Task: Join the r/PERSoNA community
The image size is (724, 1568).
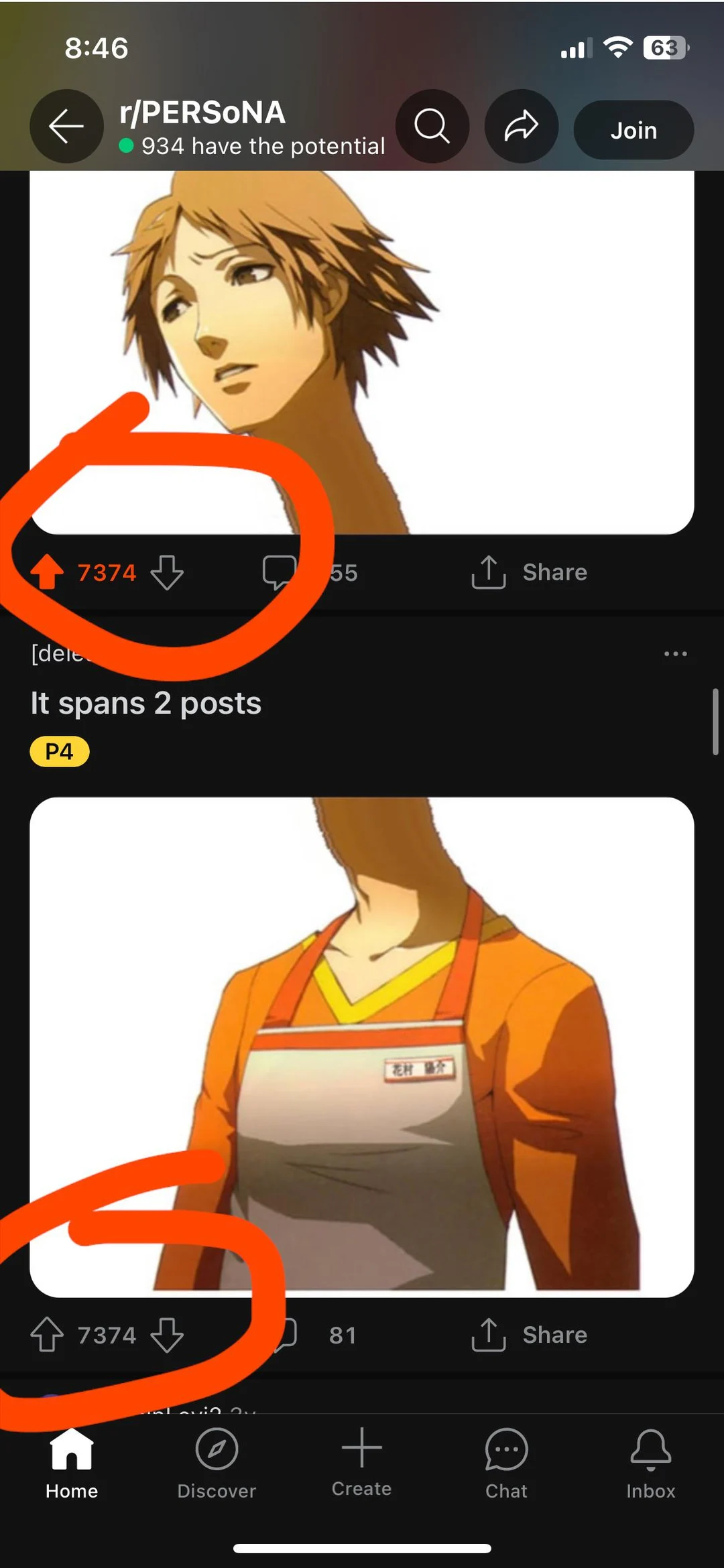Action: 633,130
